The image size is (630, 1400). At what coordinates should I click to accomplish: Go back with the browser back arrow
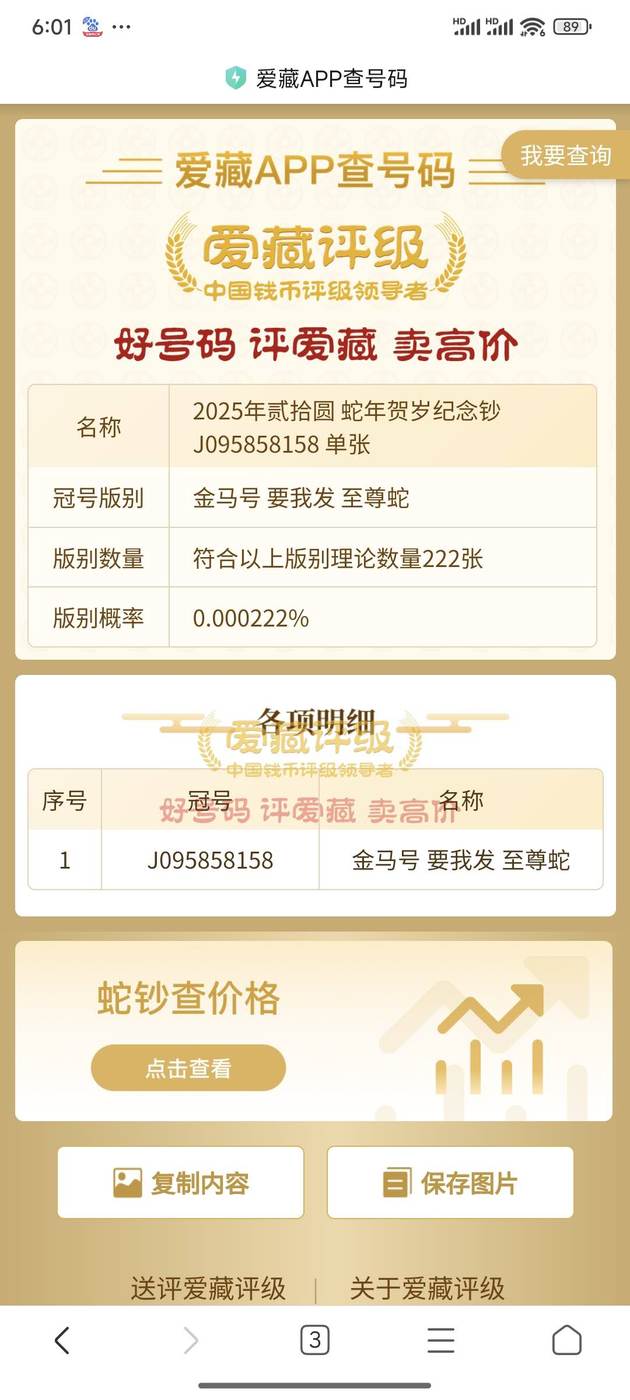point(62,1340)
